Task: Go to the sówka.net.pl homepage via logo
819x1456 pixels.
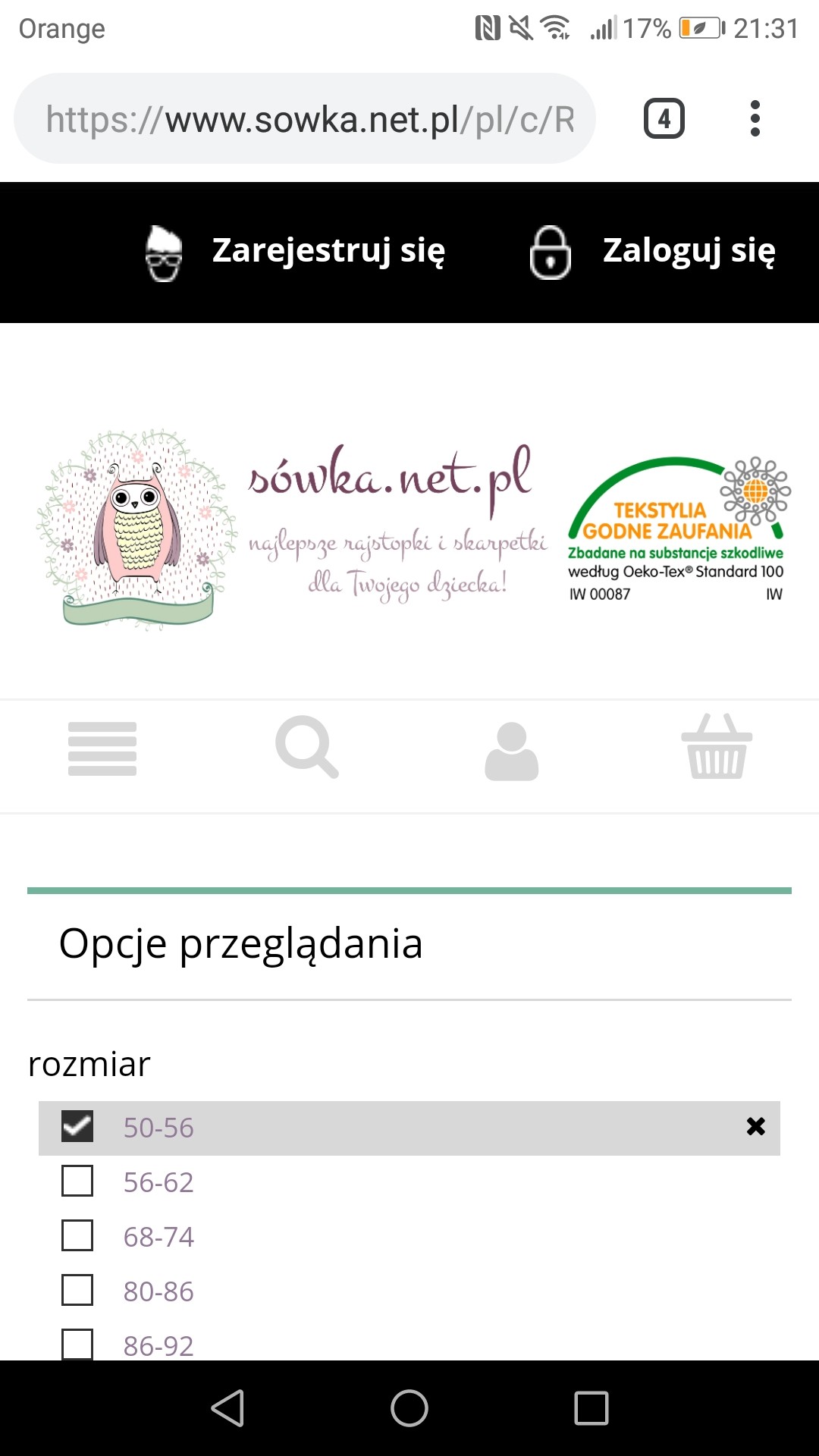Action: pos(292,527)
